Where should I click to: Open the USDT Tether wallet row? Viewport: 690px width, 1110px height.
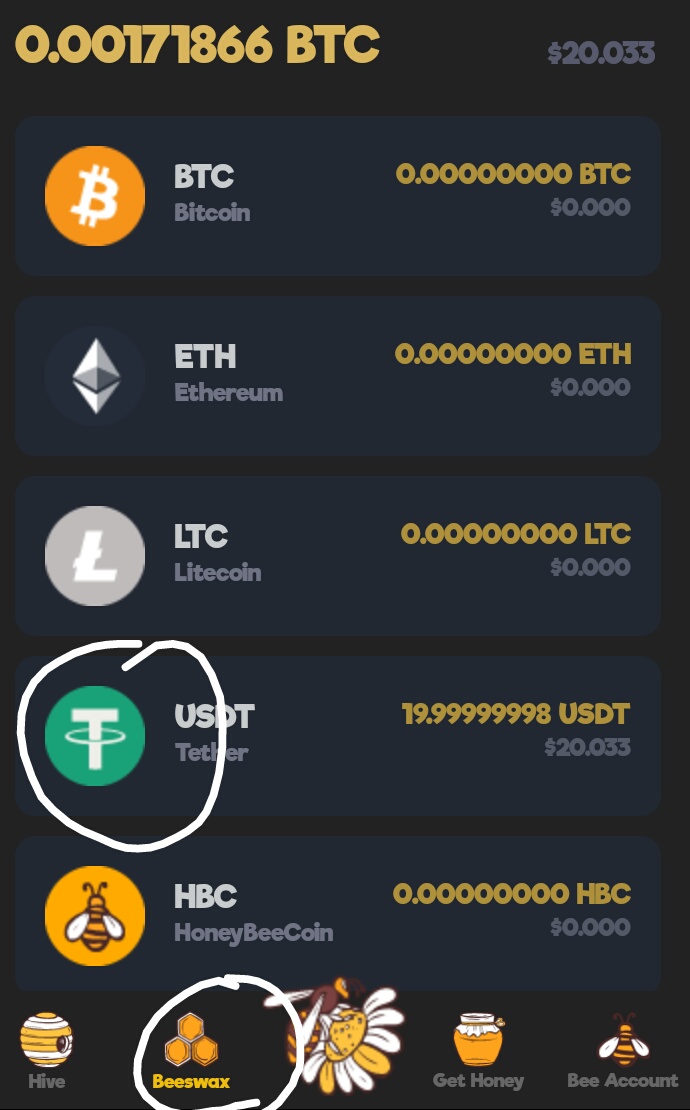(x=337, y=735)
